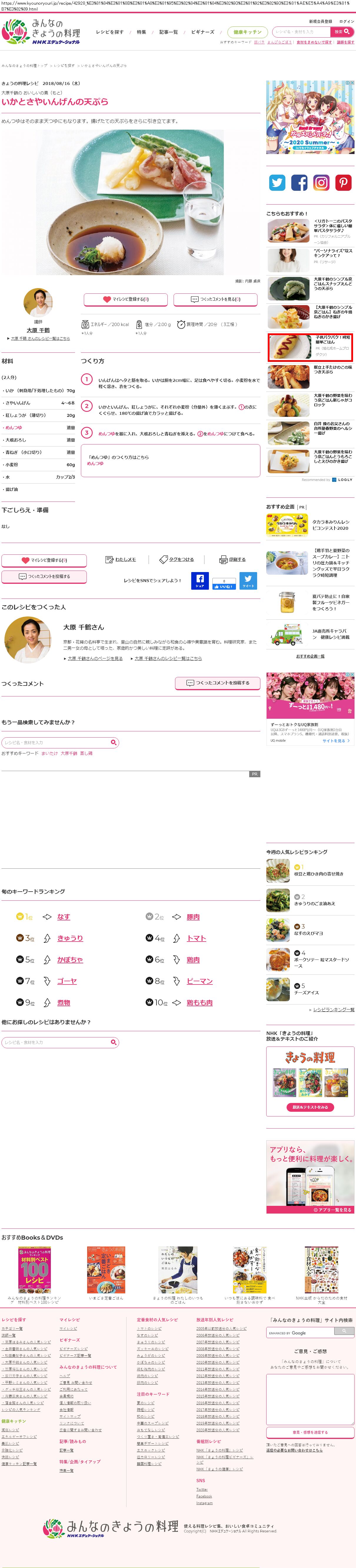The image size is (356, 1568).
Task: Open ranked keyword トマト link
Action: click(x=196, y=937)
